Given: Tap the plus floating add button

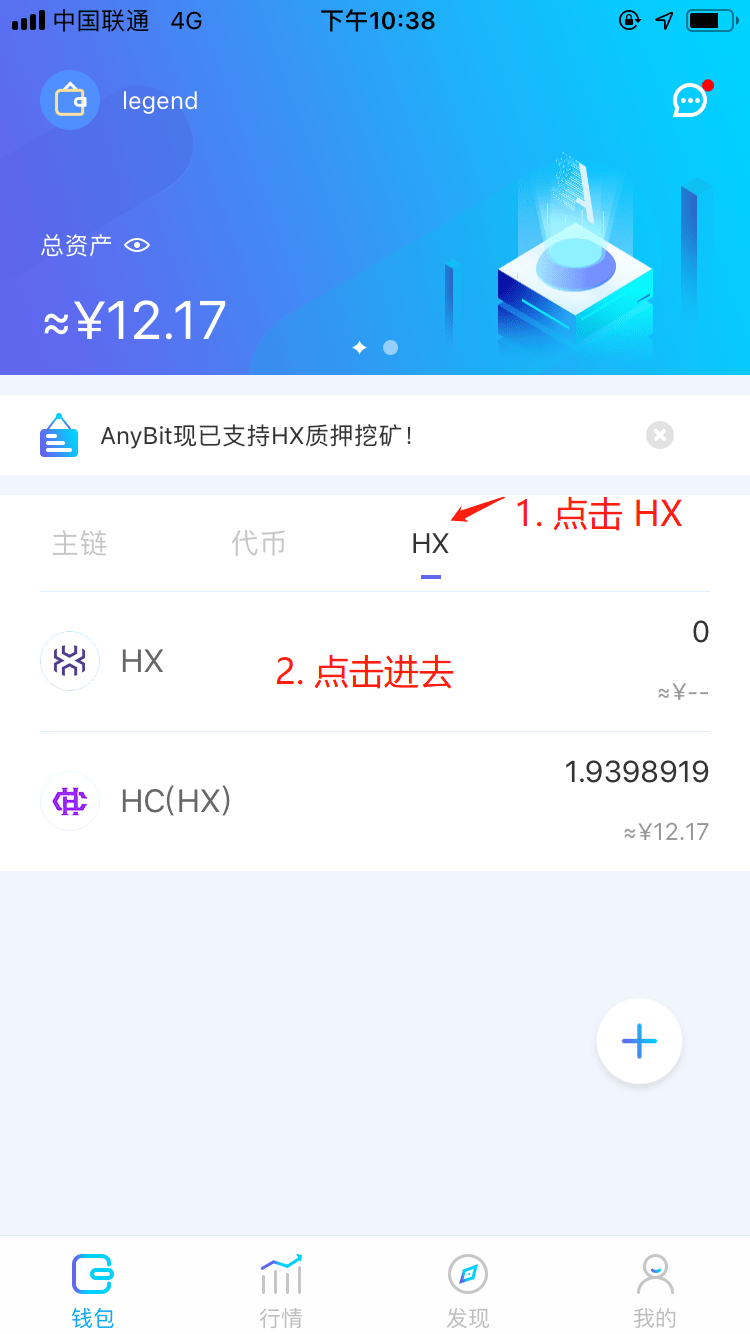Looking at the screenshot, I should [x=639, y=1041].
